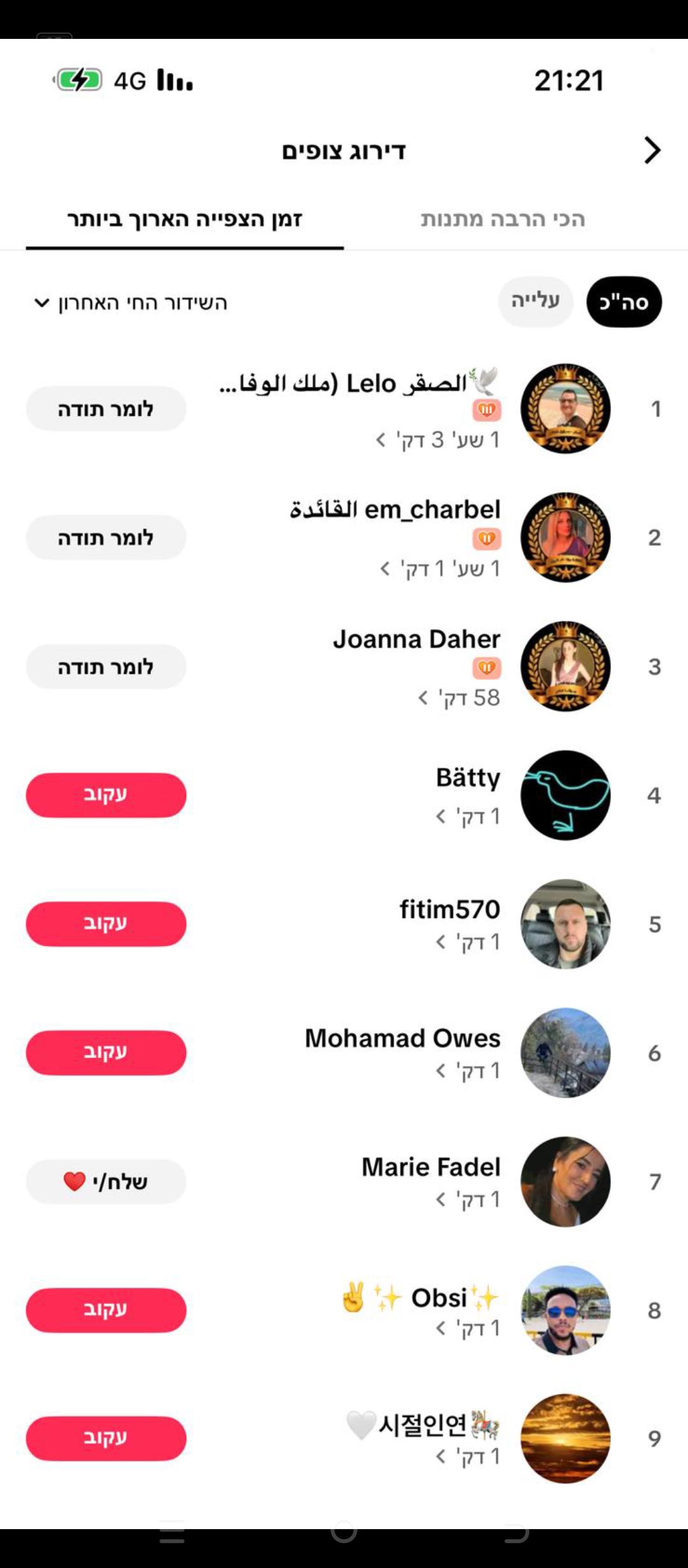Follow Obsi
This screenshot has height=1568, width=688.
[x=106, y=1310]
